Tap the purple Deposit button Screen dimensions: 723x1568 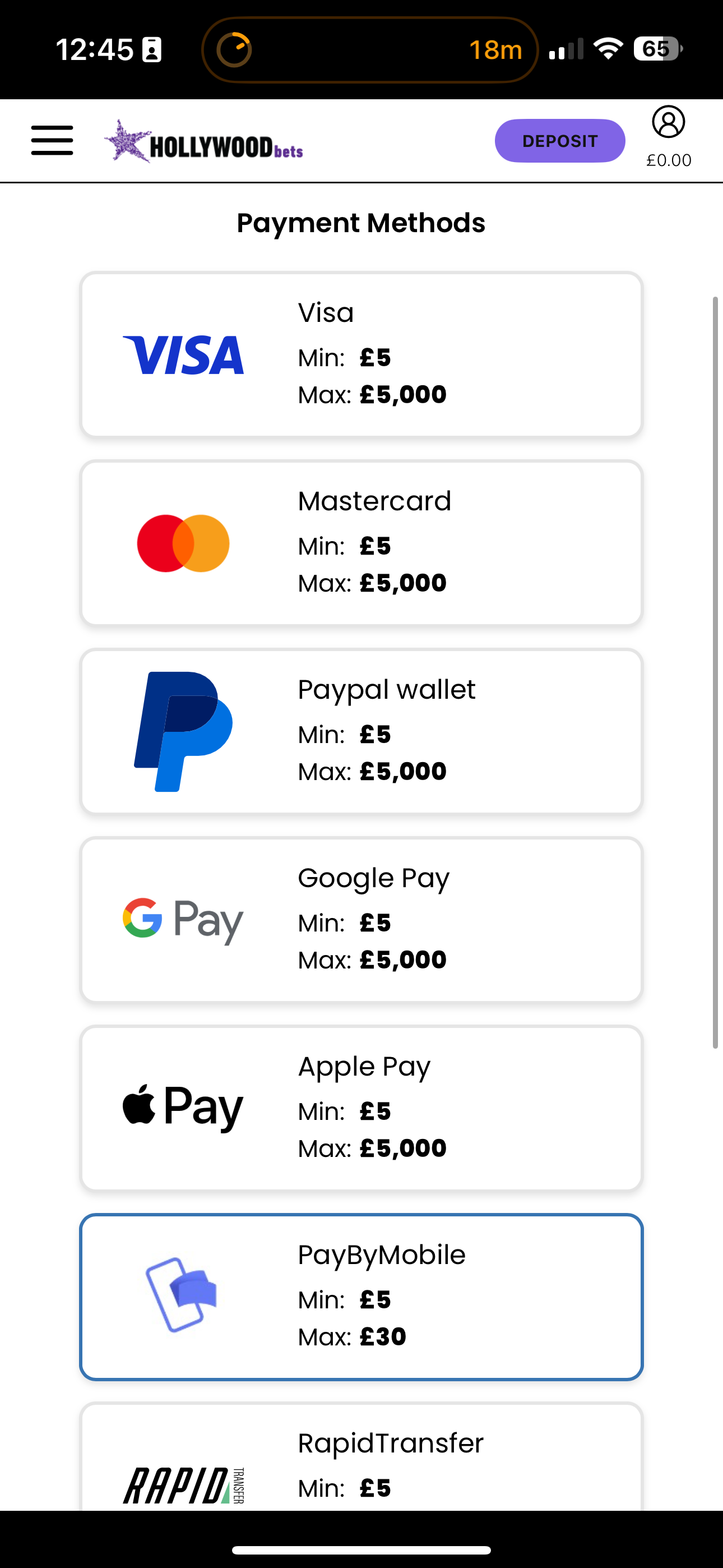(559, 141)
